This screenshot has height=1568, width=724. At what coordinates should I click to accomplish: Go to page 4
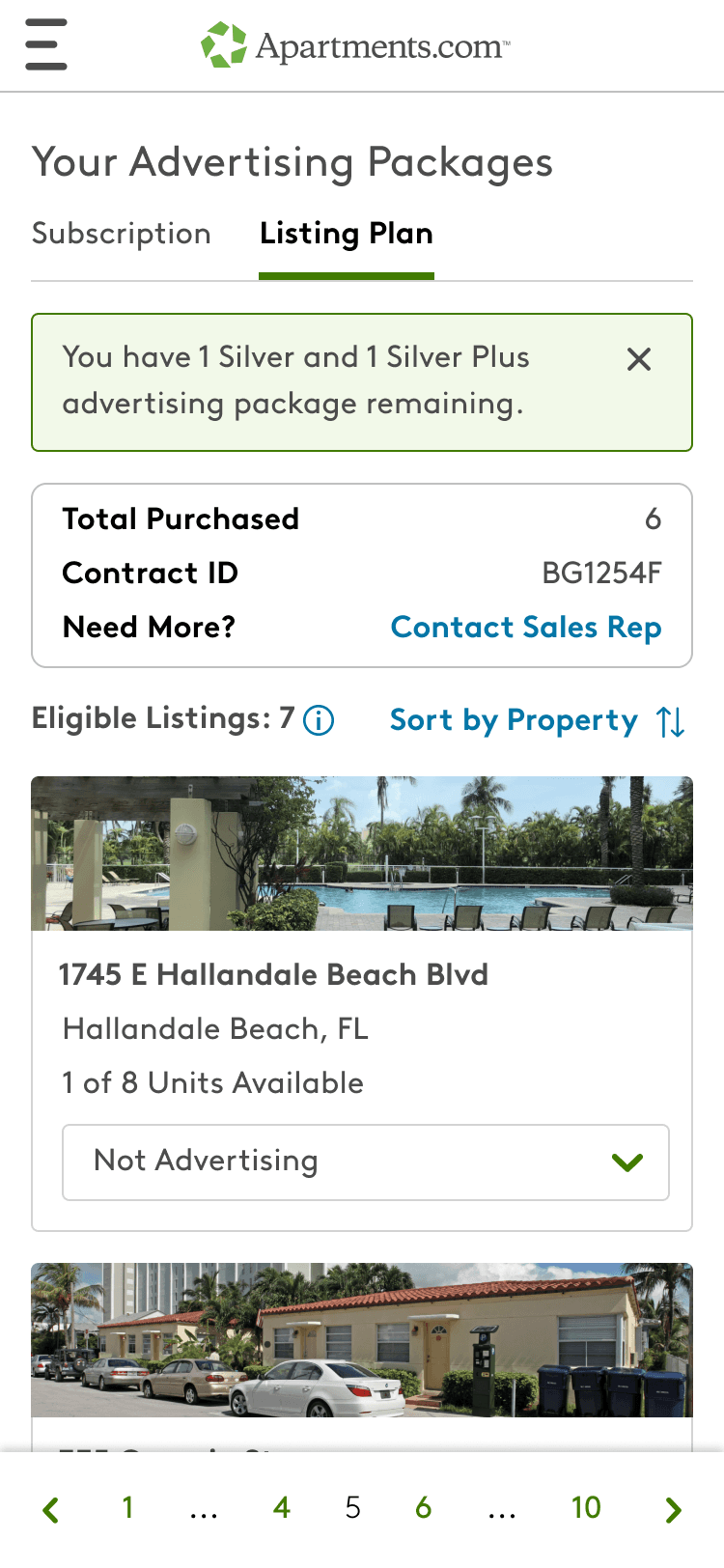(x=282, y=1508)
